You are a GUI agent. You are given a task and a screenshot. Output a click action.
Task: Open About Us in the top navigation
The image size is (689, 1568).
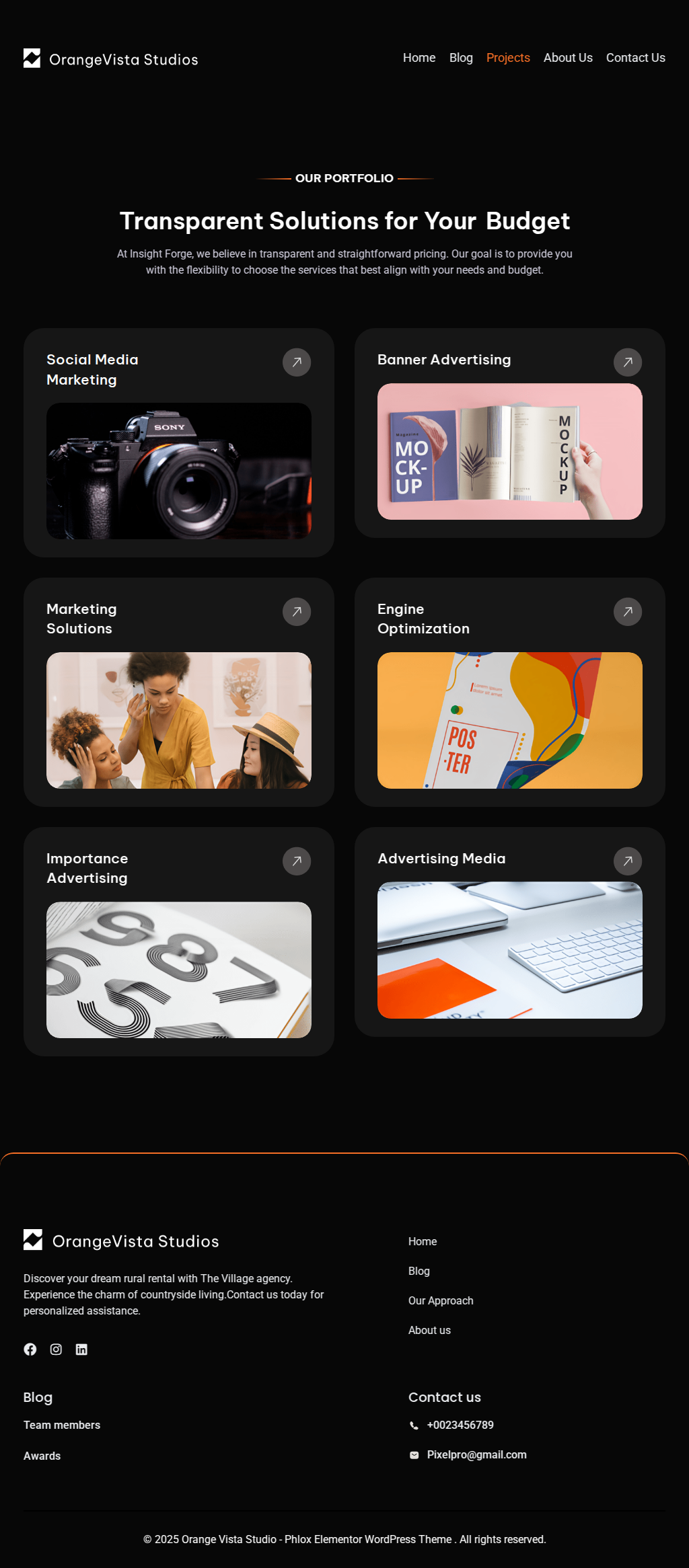(567, 58)
